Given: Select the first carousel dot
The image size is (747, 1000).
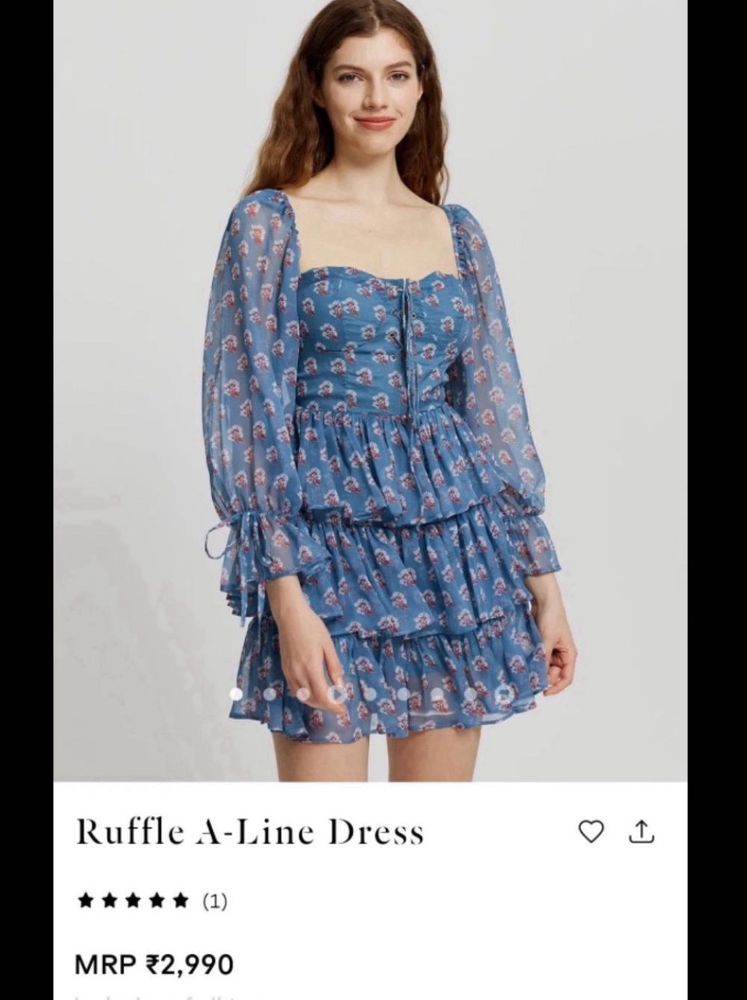Looking at the screenshot, I should tap(233, 692).
